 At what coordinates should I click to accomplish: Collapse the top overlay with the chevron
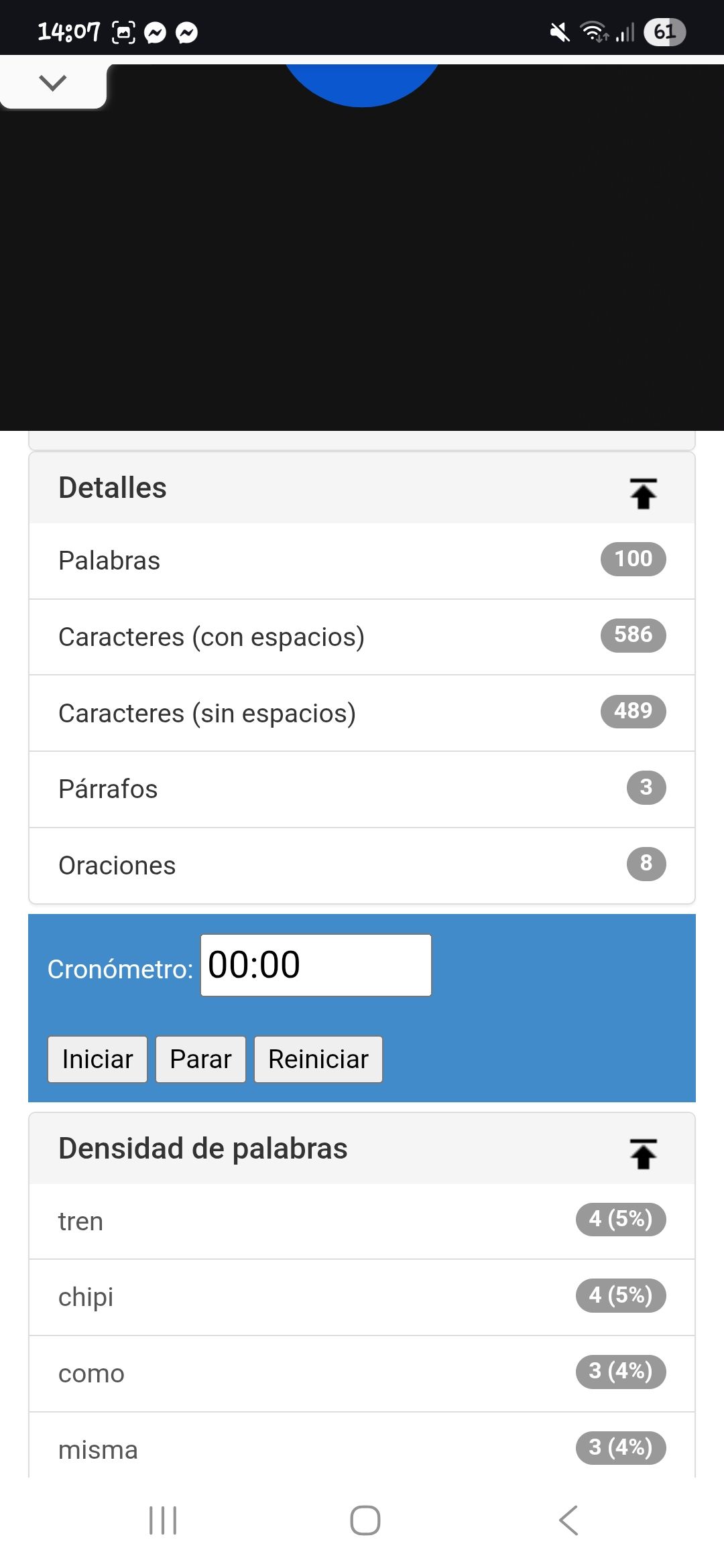pyautogui.click(x=53, y=83)
